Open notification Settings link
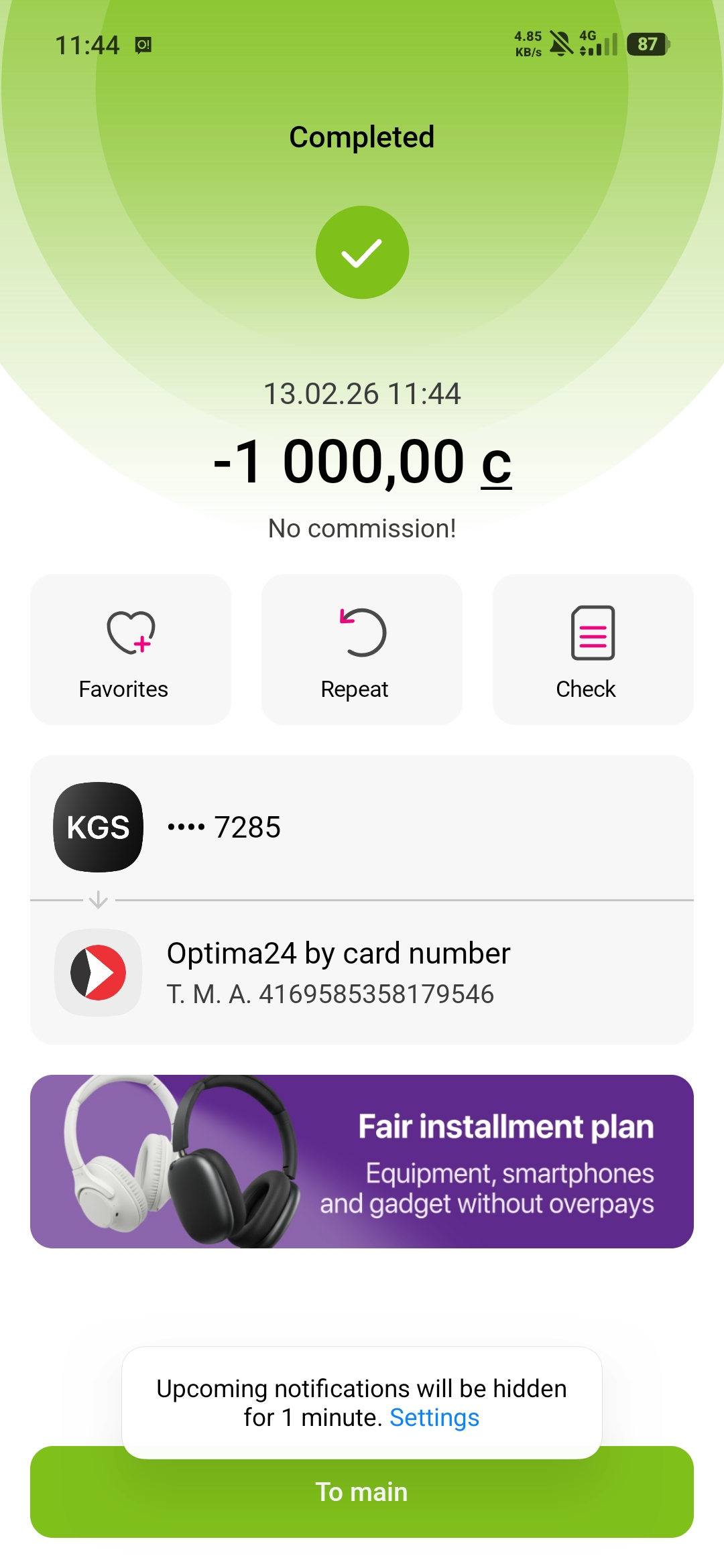 [434, 1417]
